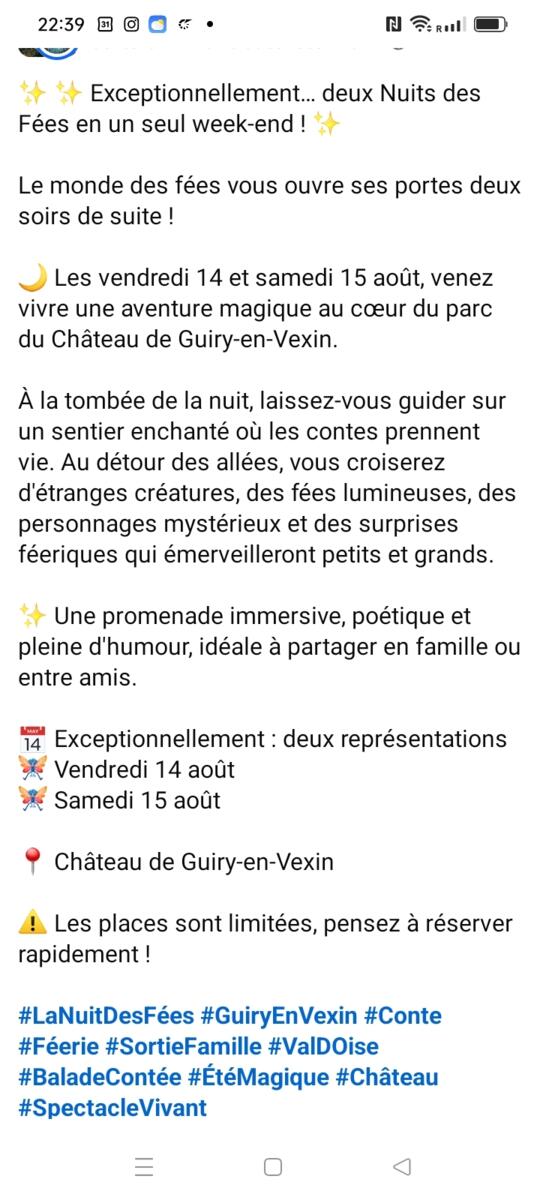Open the #SortieFamille hashtag

point(183,1047)
